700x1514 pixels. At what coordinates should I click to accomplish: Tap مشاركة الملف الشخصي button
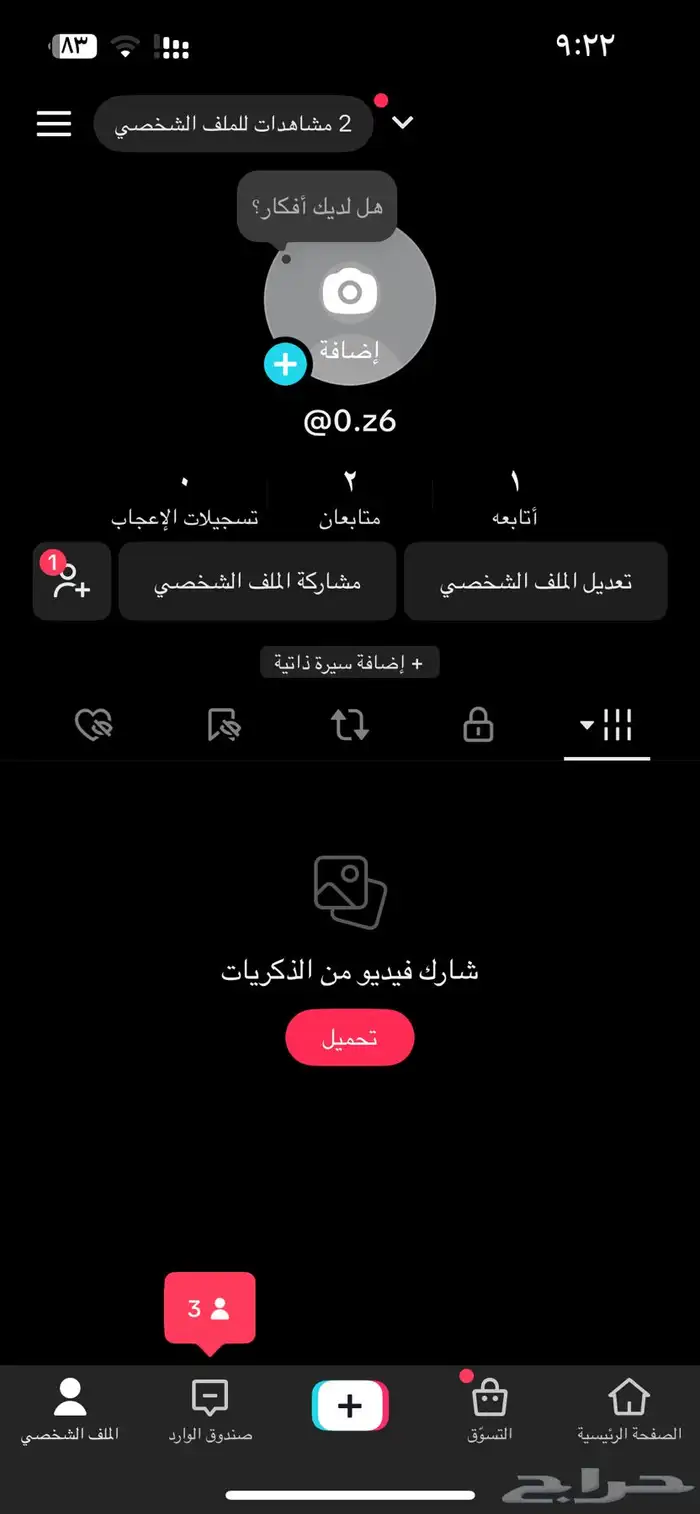[x=257, y=582]
